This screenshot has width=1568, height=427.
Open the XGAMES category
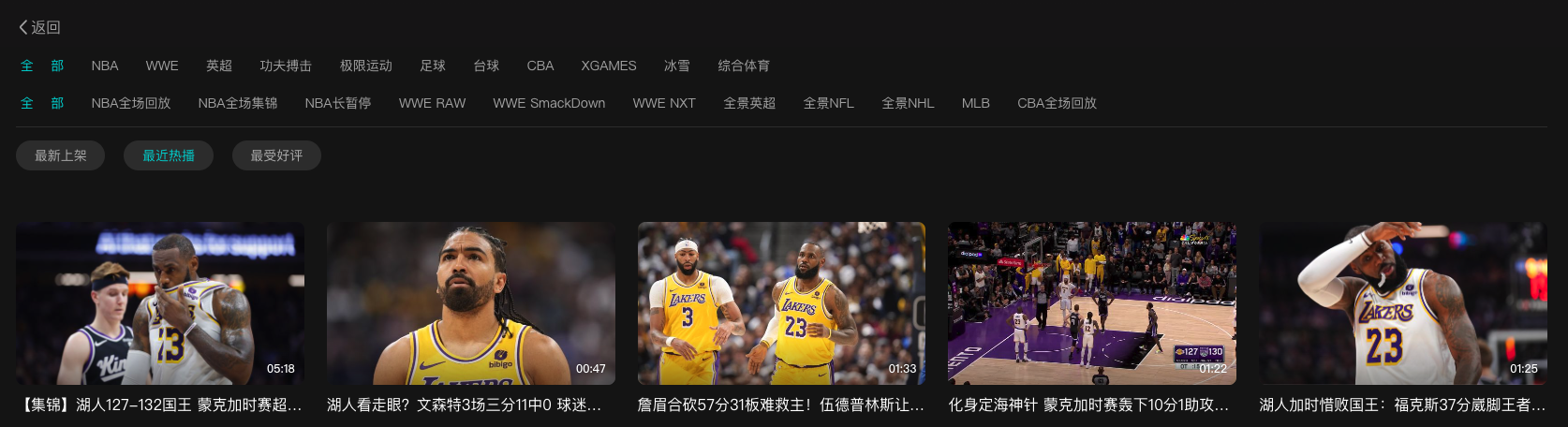tap(609, 66)
